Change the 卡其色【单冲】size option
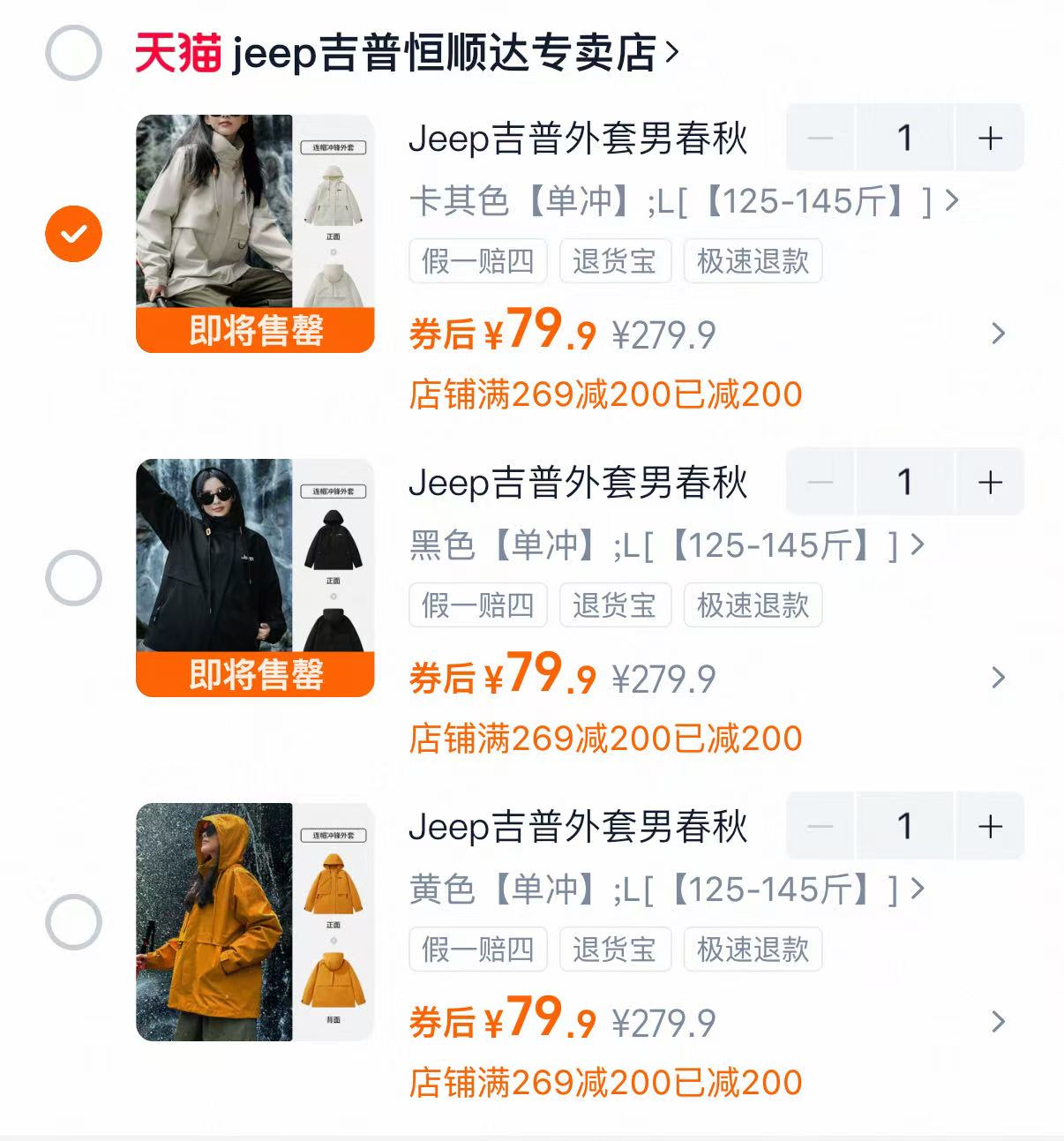1064x1141 pixels. 684,201
